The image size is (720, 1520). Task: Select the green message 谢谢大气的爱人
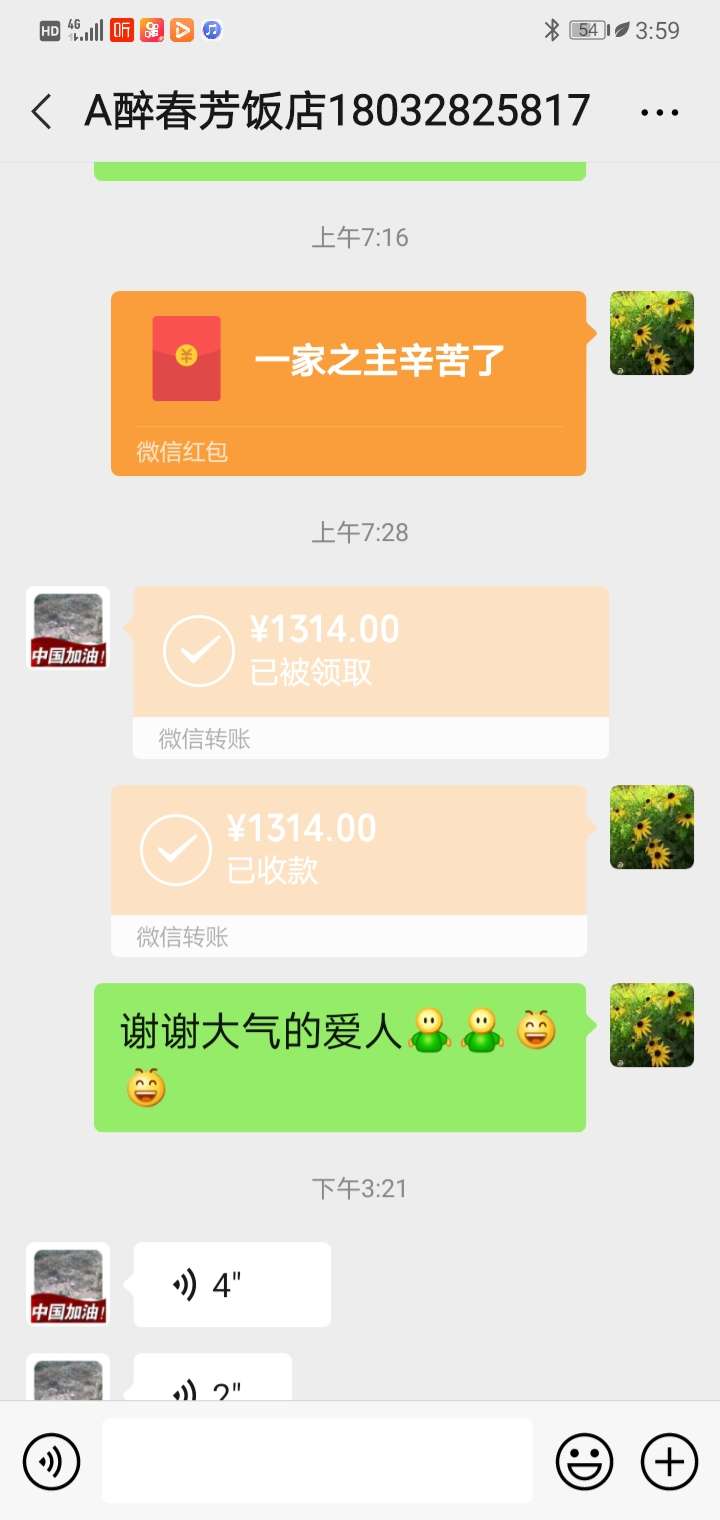(340, 1056)
